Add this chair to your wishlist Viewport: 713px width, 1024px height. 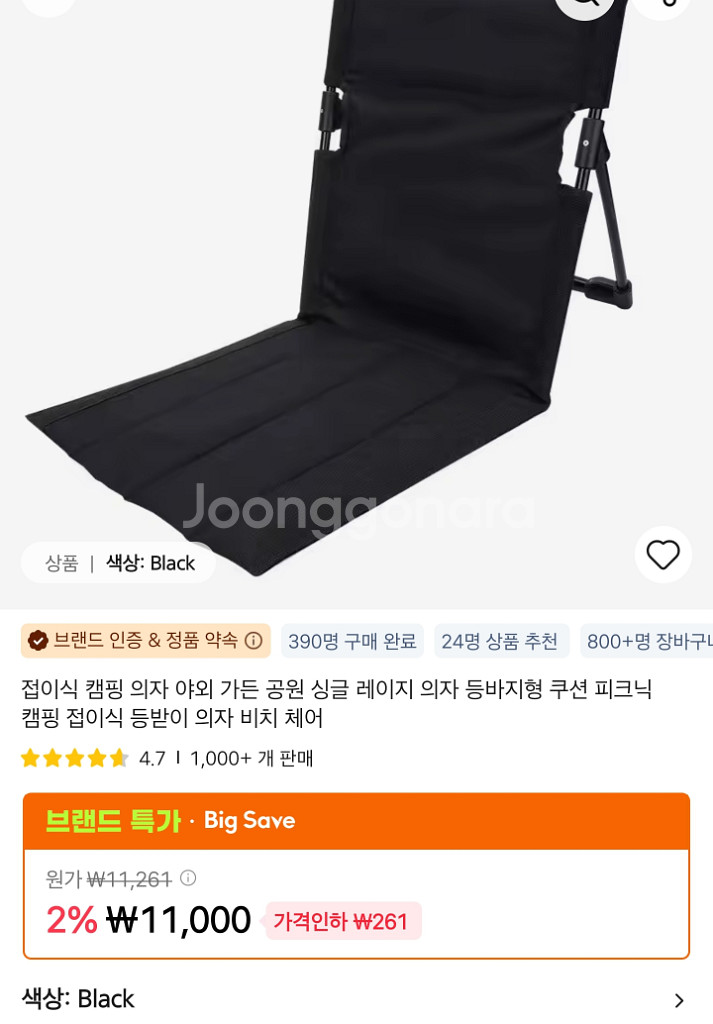662,555
